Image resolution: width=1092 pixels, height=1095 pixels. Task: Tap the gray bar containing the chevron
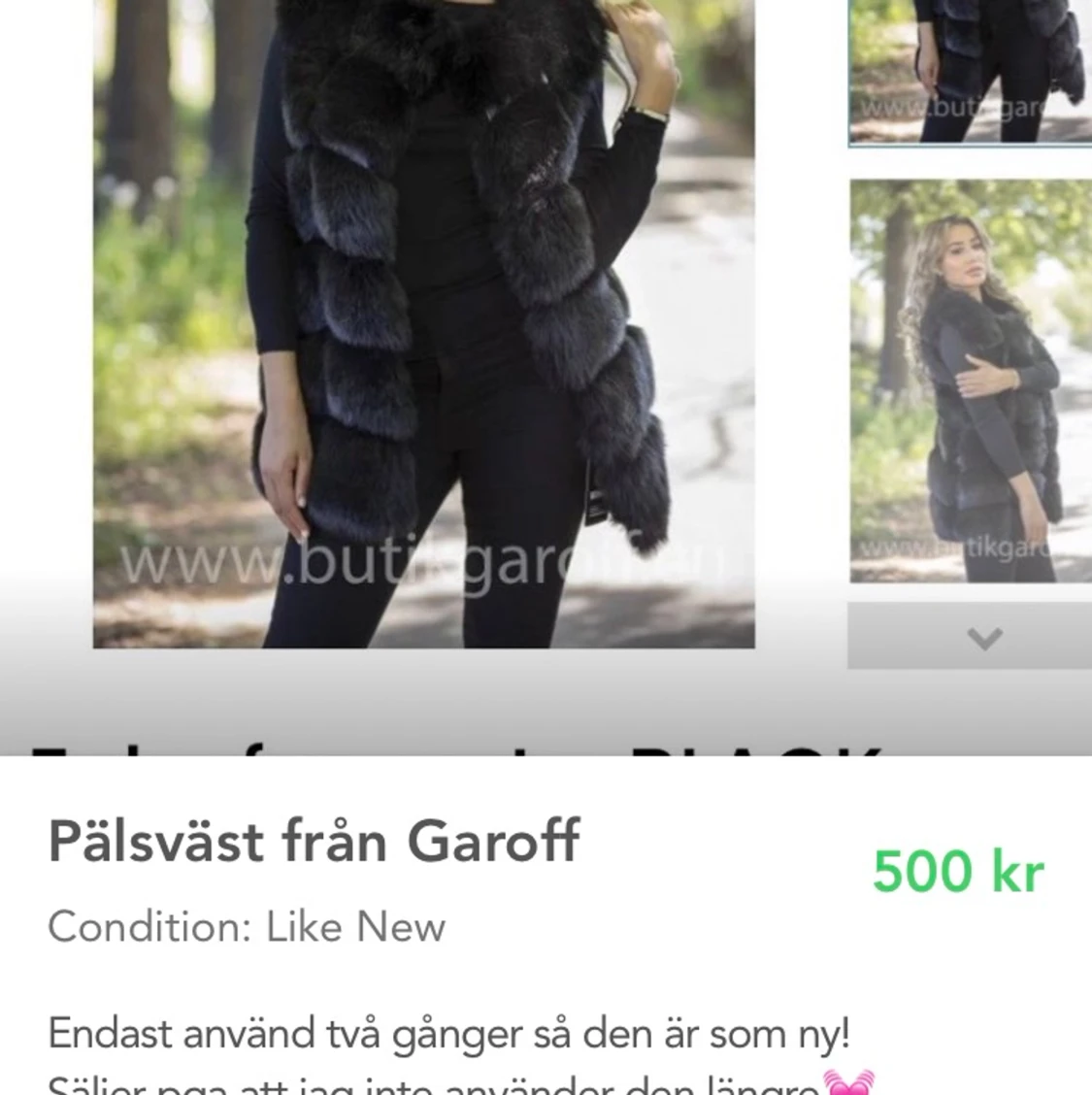[x=971, y=638]
